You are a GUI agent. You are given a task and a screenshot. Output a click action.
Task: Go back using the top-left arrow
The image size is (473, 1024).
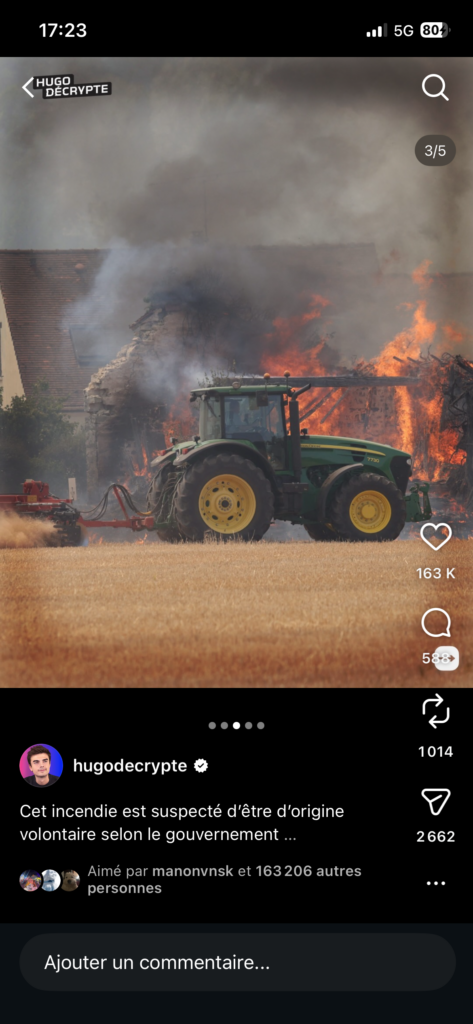27,88
